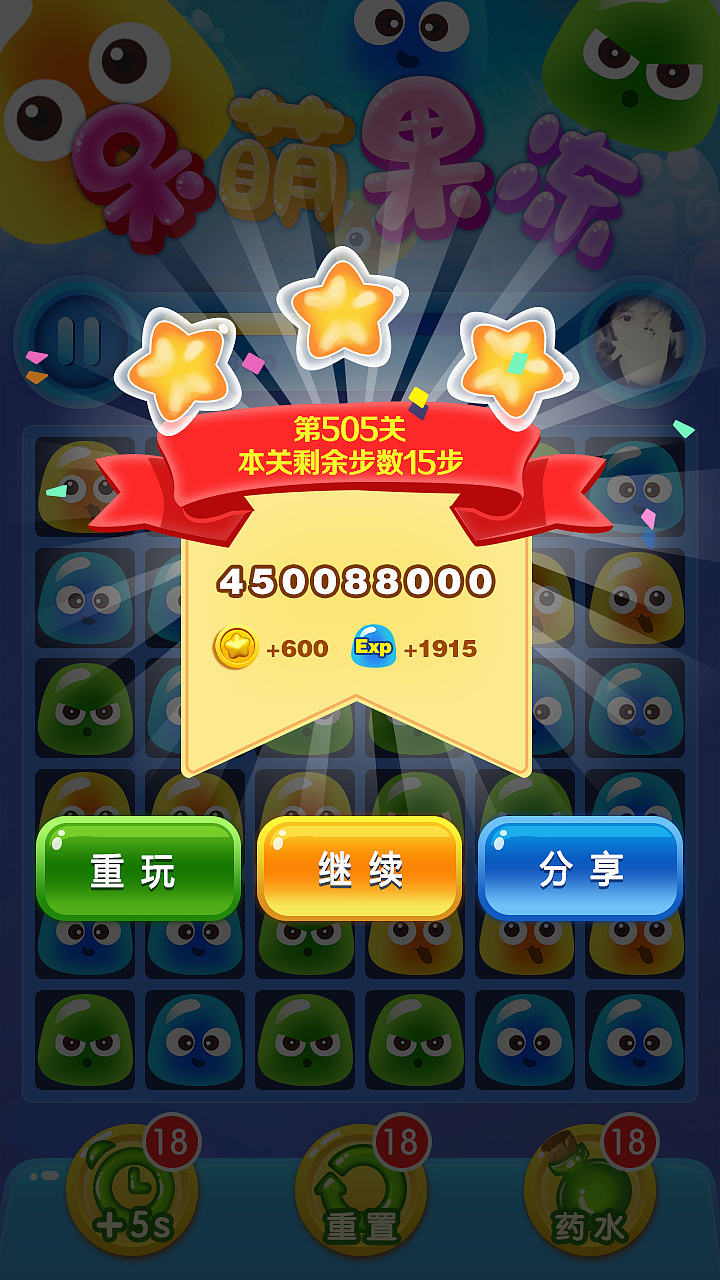This screenshot has width=720, height=1280.
Task: Open the player avatar profile
Action: coord(641,342)
